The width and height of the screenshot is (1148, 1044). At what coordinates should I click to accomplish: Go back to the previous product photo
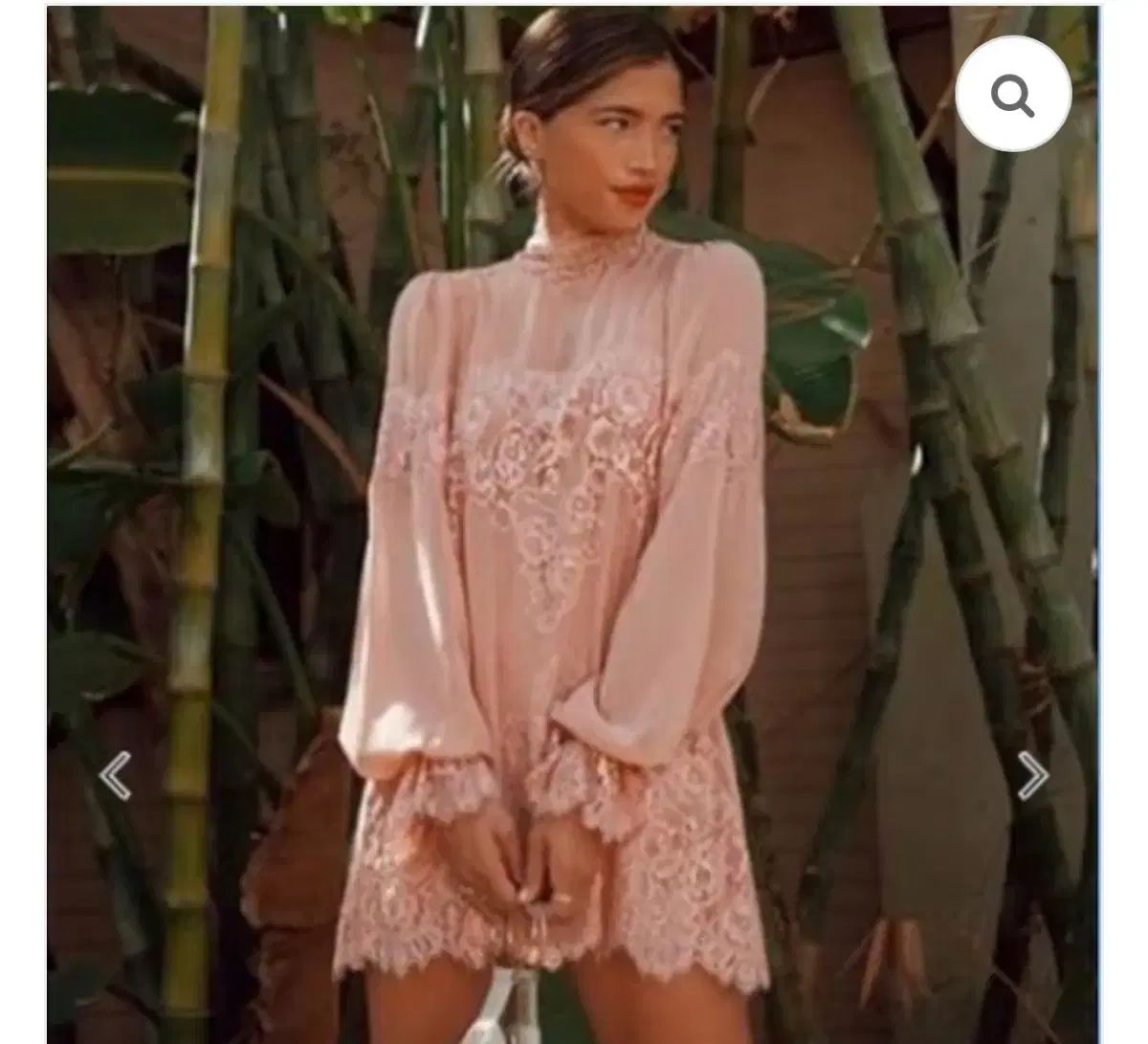point(116,775)
